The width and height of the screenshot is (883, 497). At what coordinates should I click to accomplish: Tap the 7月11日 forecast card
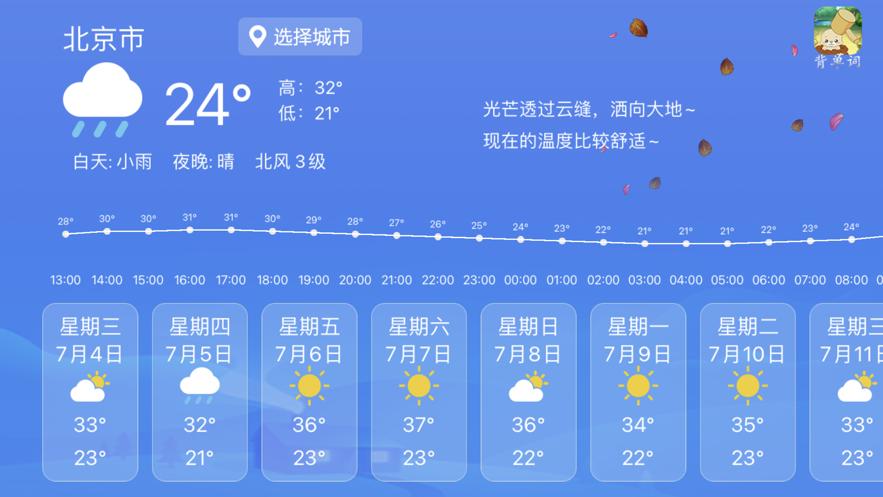(x=846, y=392)
